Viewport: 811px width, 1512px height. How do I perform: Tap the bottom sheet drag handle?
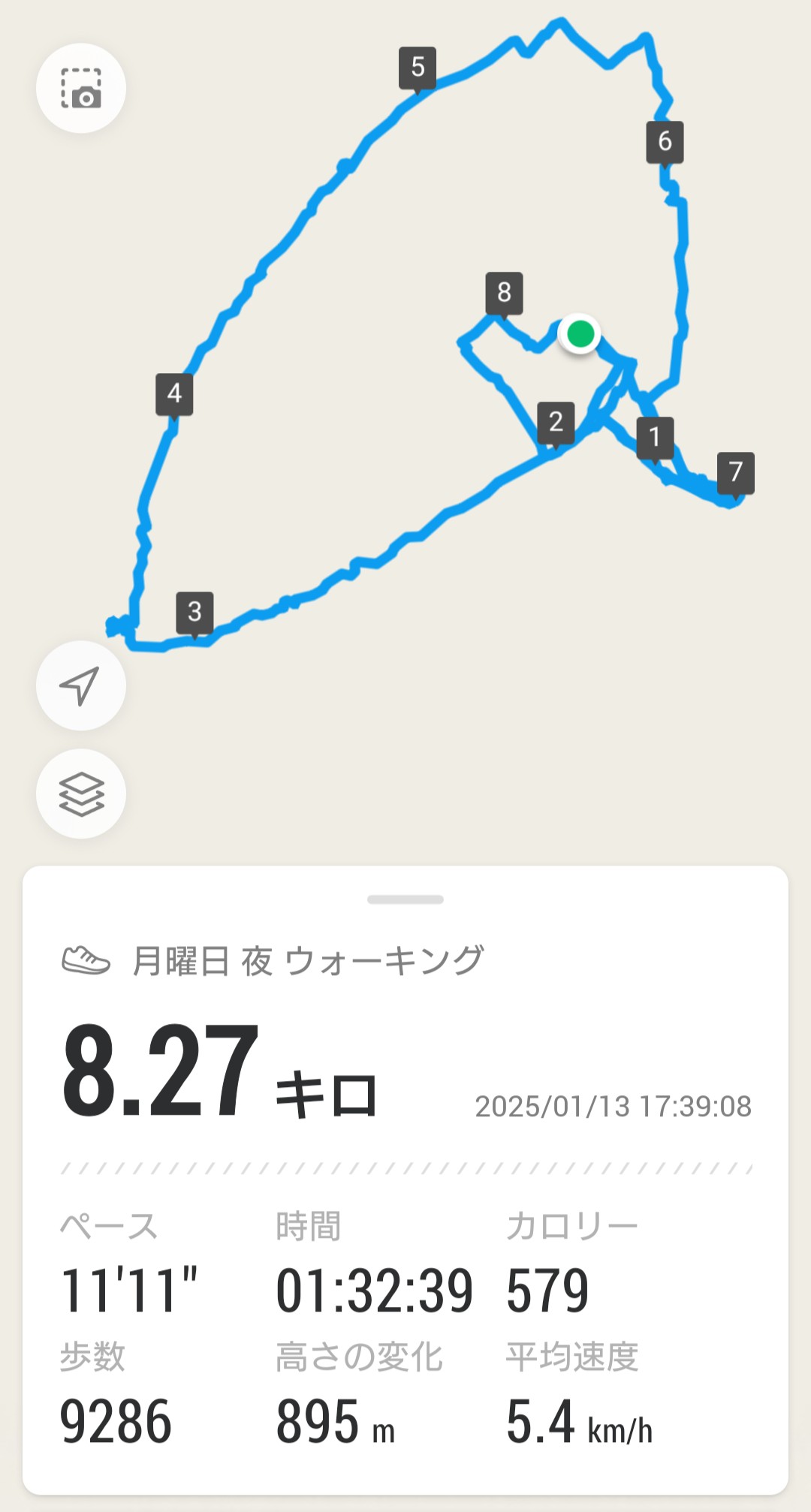click(x=405, y=899)
